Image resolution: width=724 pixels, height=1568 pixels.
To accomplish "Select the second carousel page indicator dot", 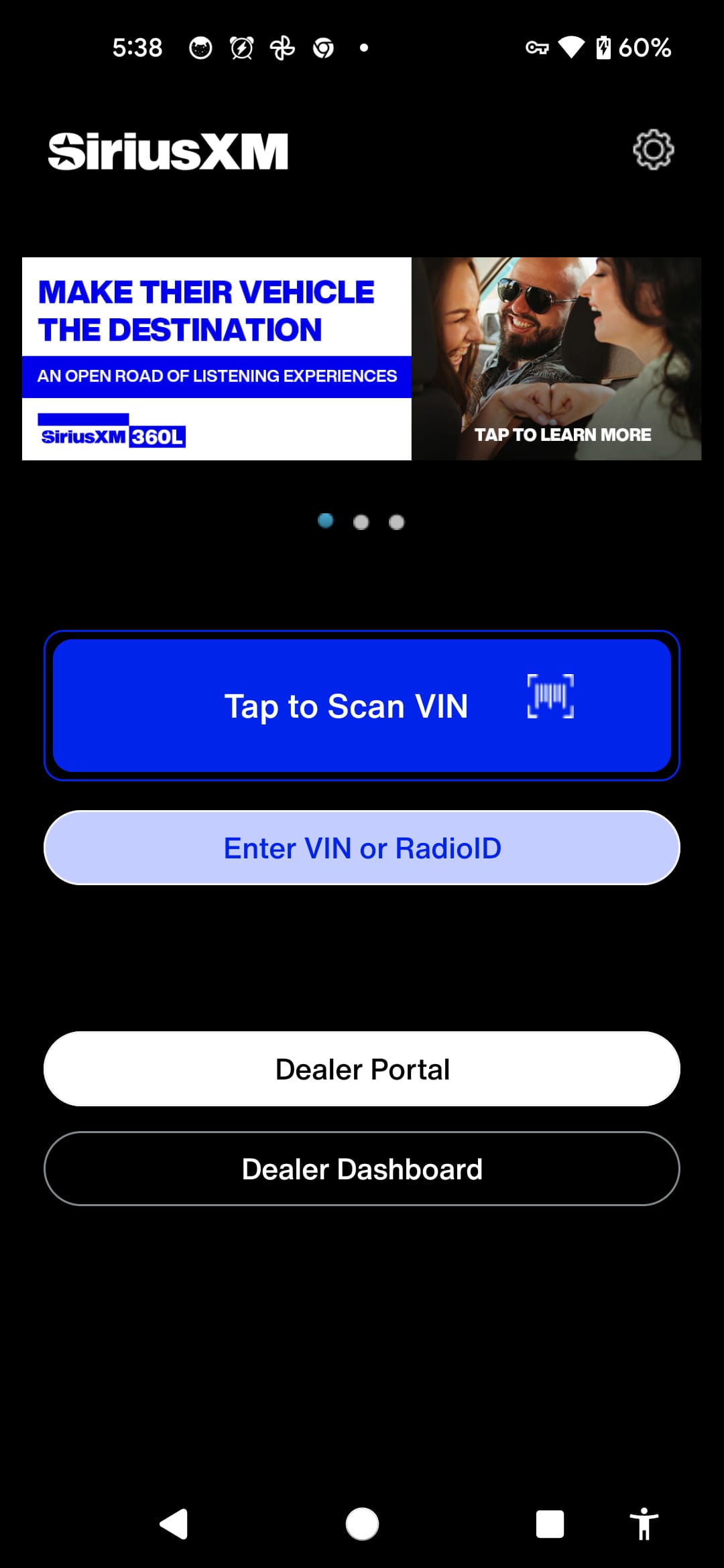I will pos(361,522).
